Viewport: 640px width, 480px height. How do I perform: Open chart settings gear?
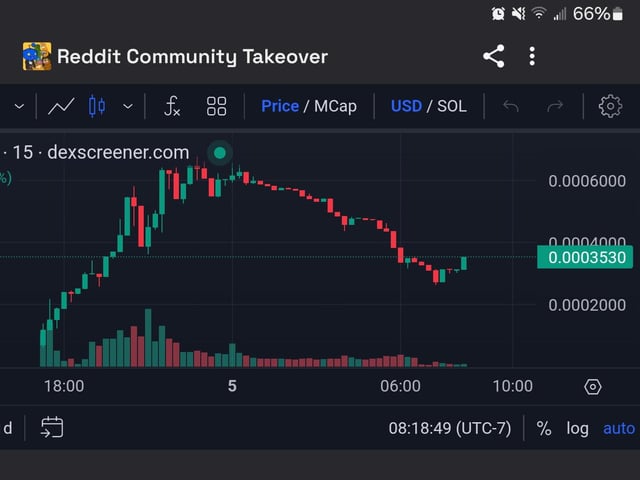point(610,106)
